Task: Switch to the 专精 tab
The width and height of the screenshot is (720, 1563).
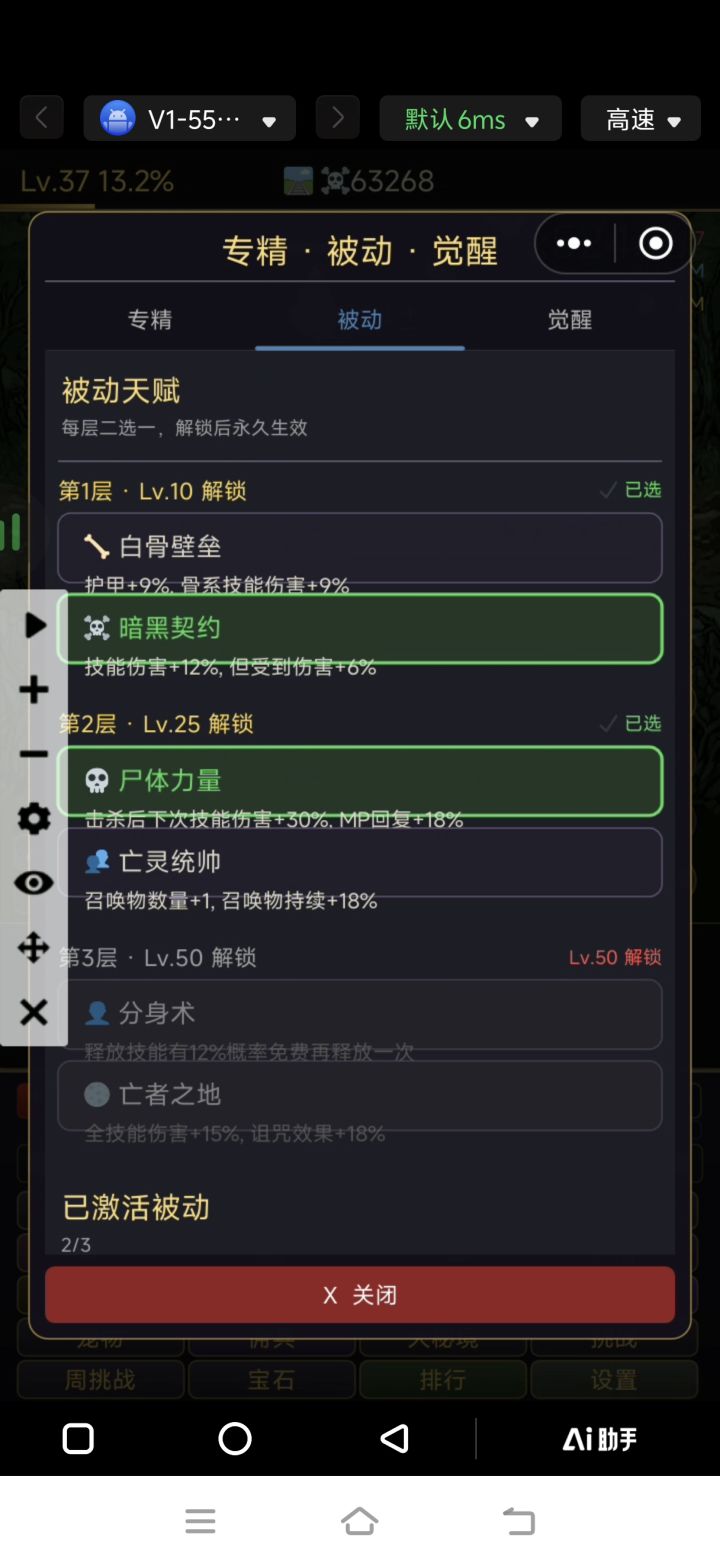Action: [x=149, y=320]
